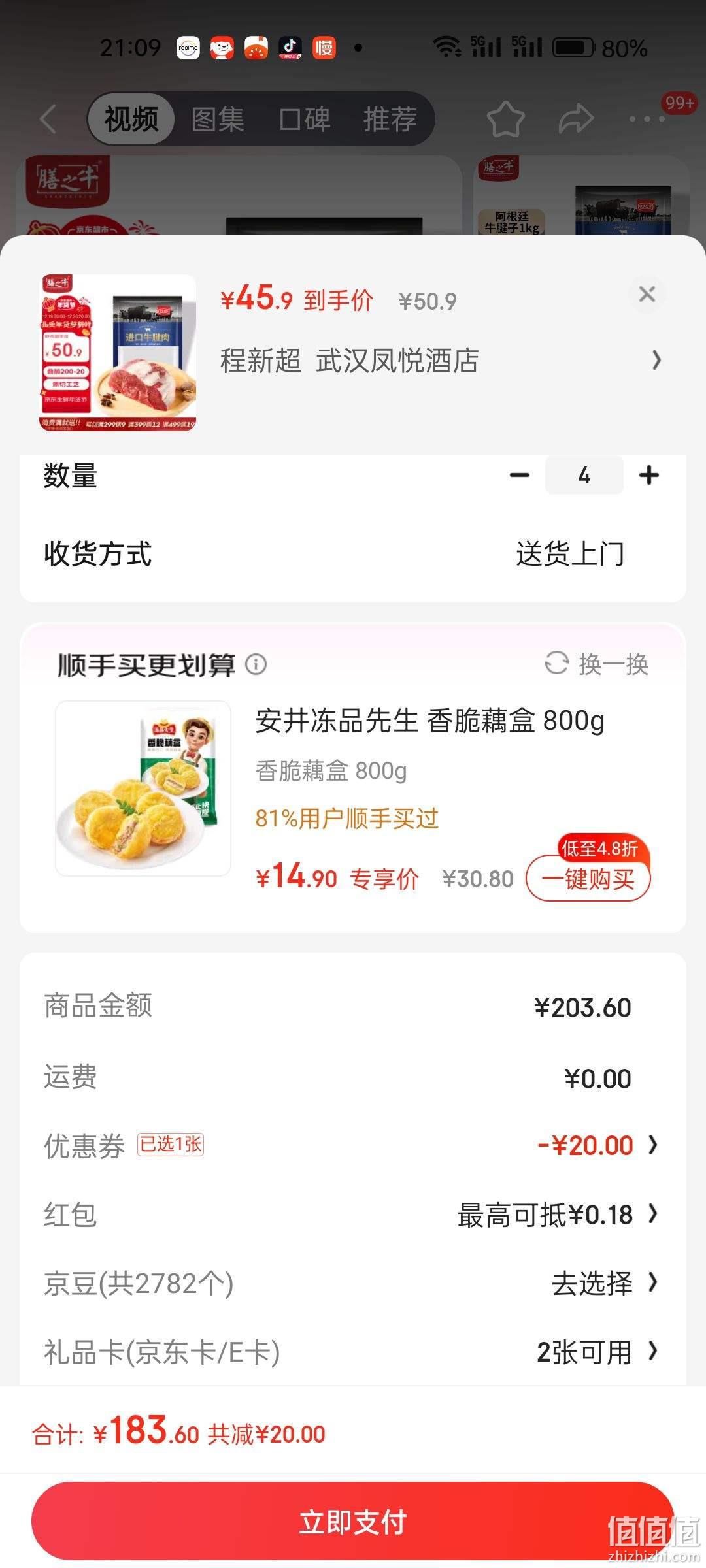Tap 一键购买 for 香脆藕盒
706x1568 pixels.
click(x=588, y=879)
